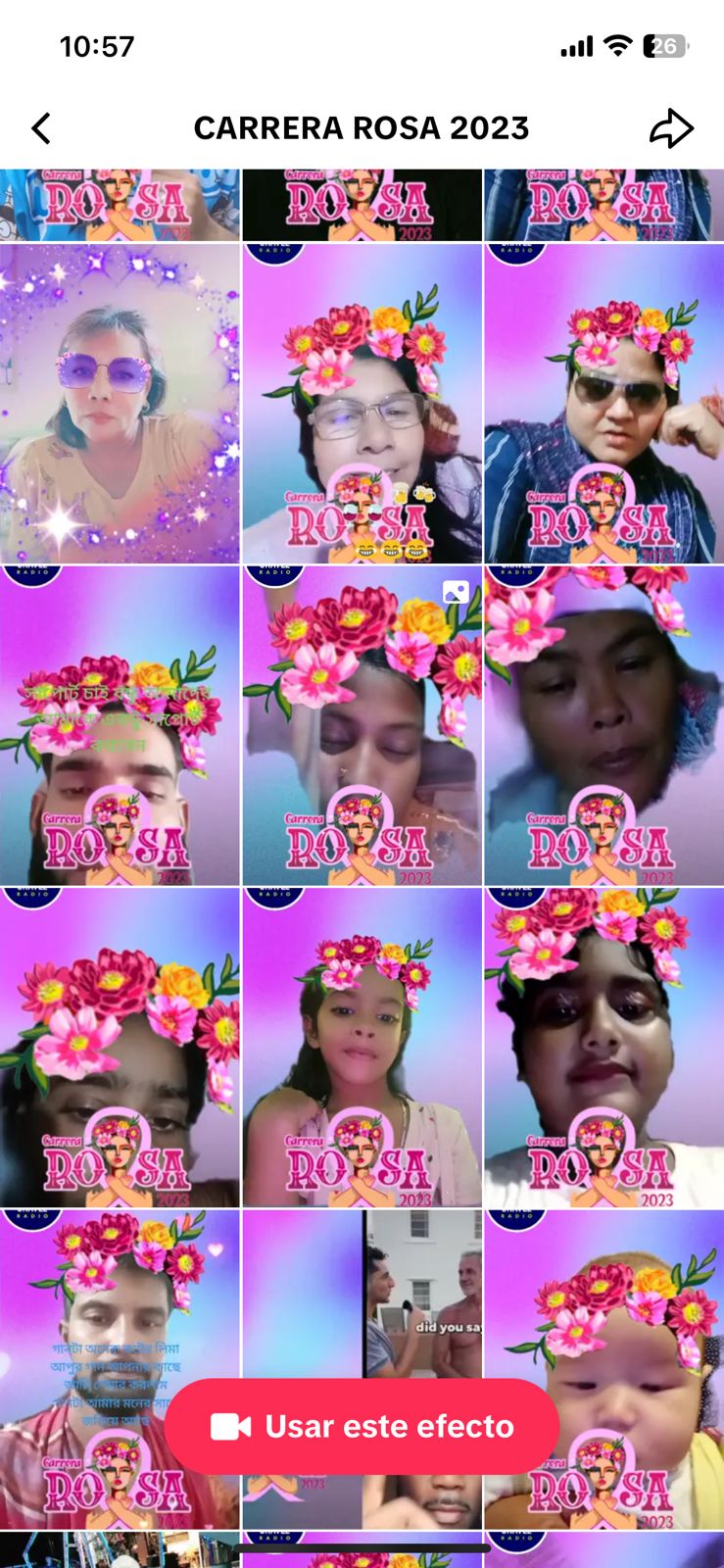View the video of person in blue knit cap
This screenshot has width=724, height=1568.
pos(603,725)
